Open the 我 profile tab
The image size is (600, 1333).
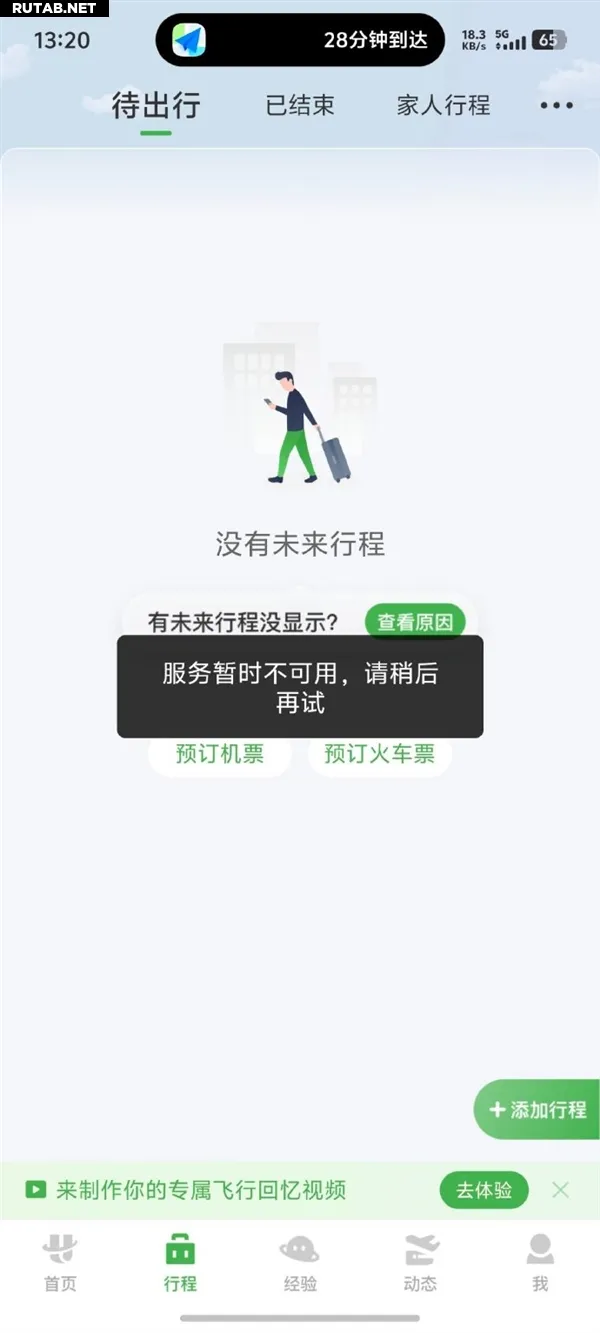coord(540,1263)
